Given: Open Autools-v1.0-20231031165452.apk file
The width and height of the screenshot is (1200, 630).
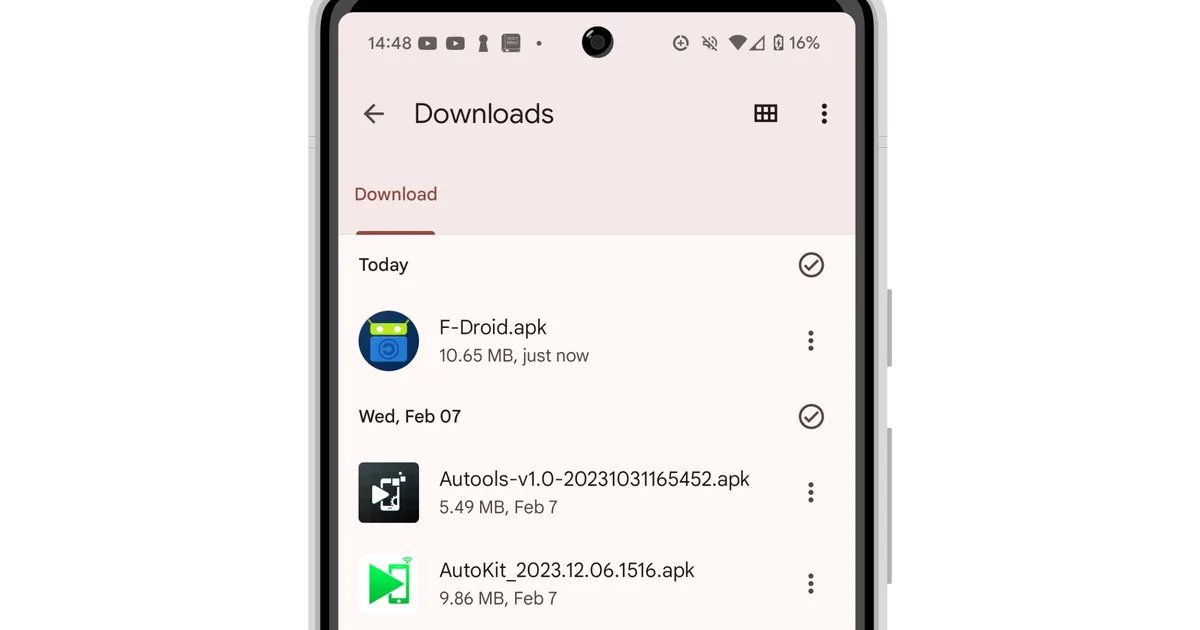Looking at the screenshot, I should coord(592,492).
